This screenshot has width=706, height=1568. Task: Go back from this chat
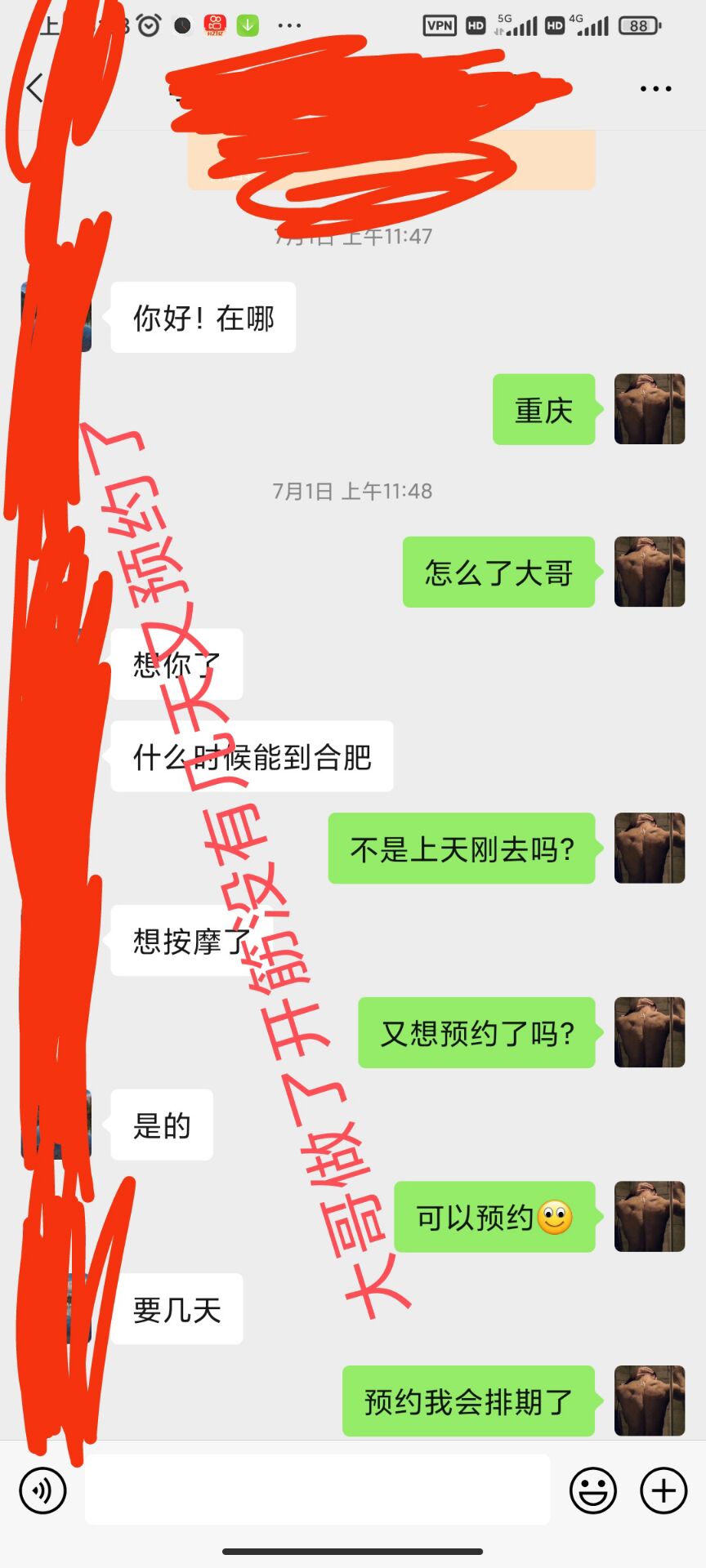[34, 88]
